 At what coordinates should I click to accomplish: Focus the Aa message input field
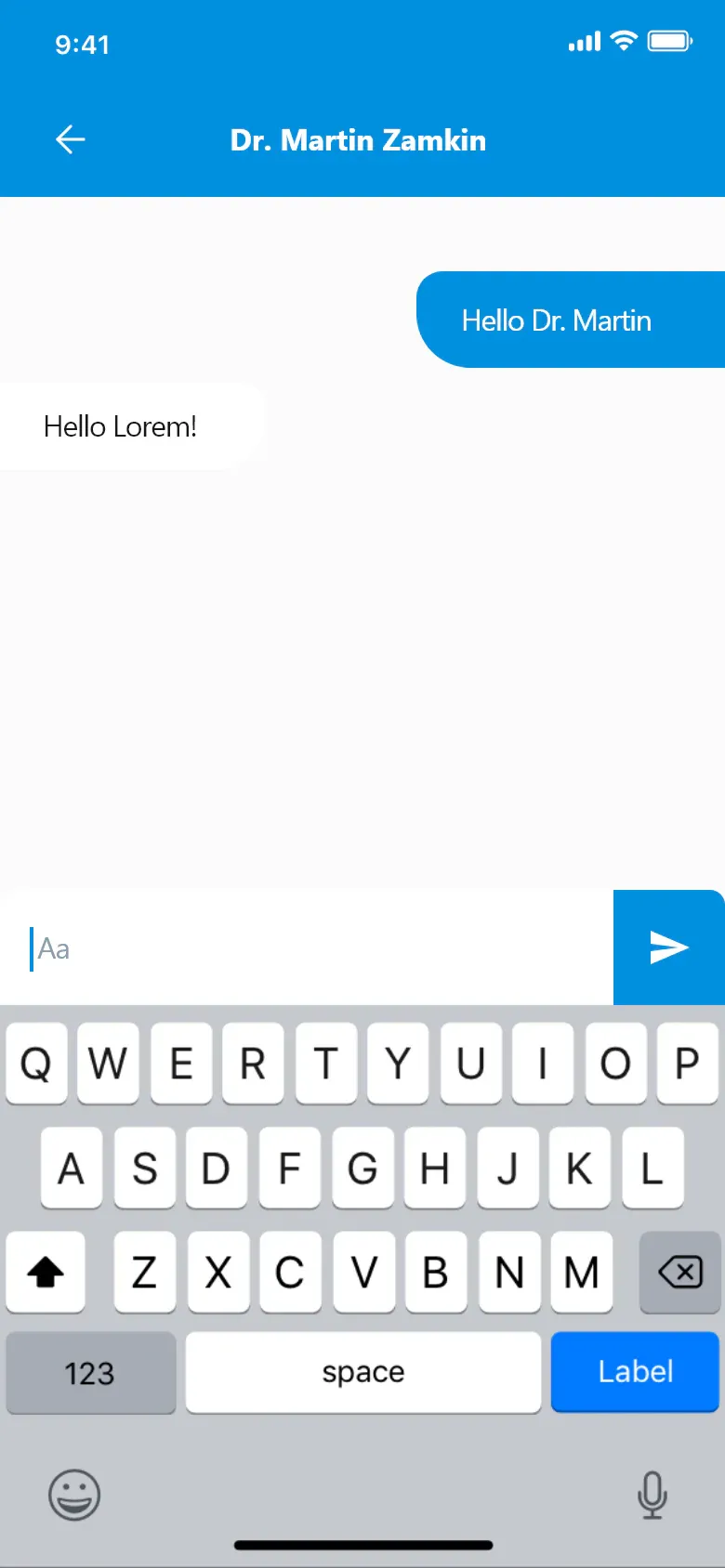(x=307, y=947)
